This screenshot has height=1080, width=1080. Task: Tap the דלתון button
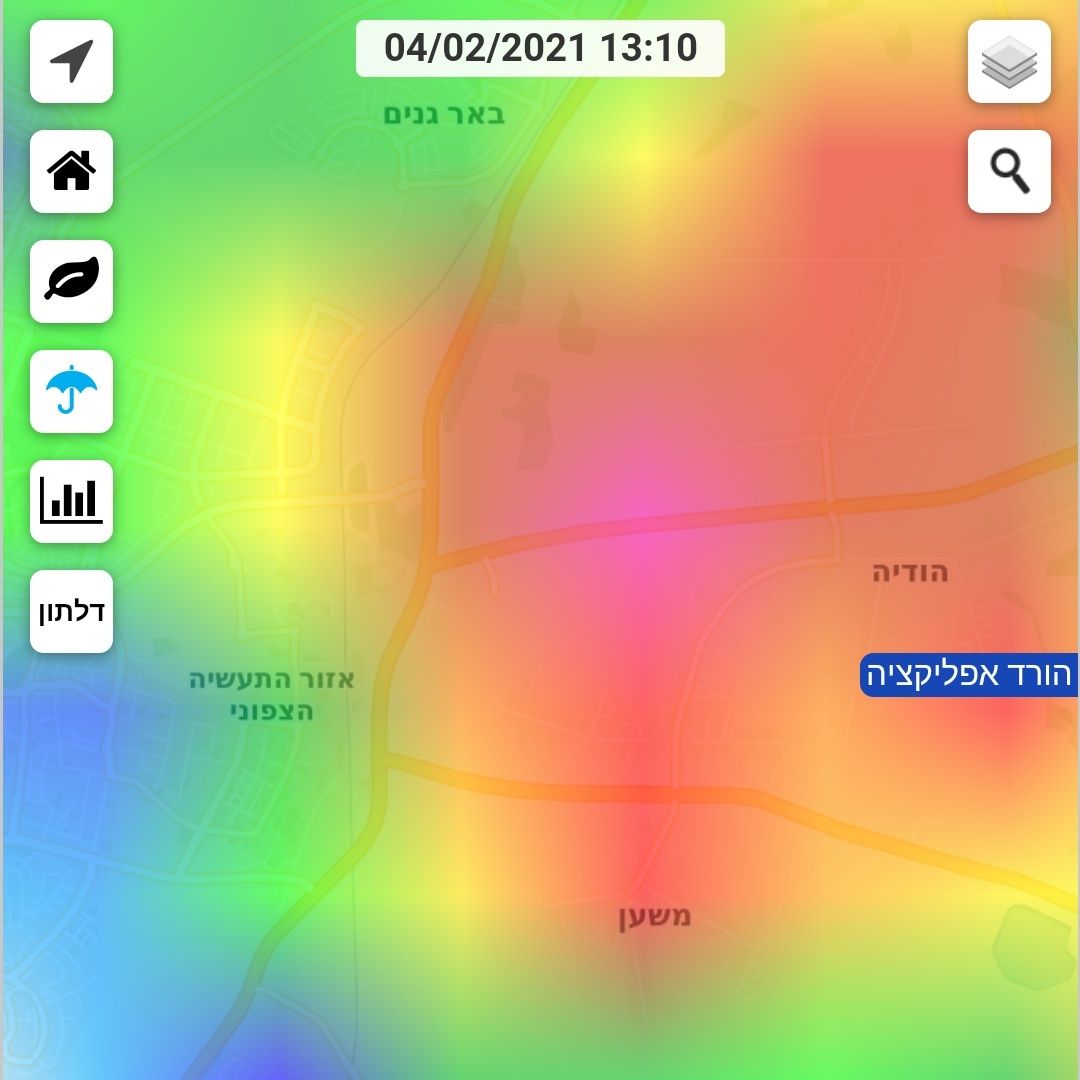coord(71,612)
